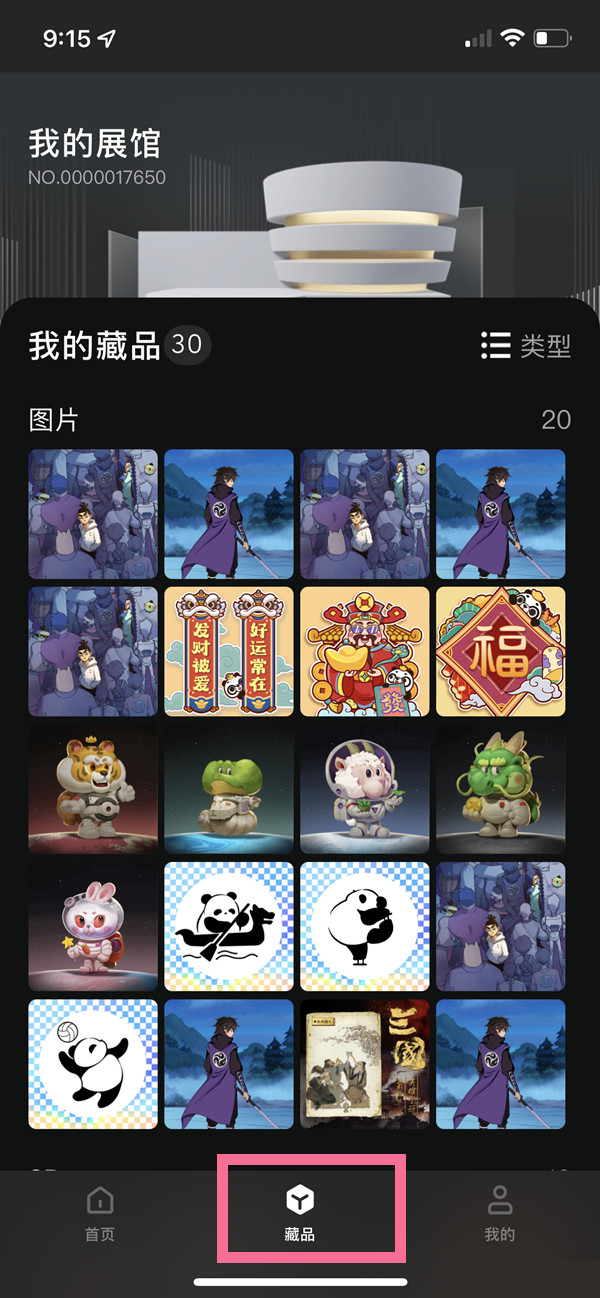Open the 类型 filter for collectibles

click(526, 346)
